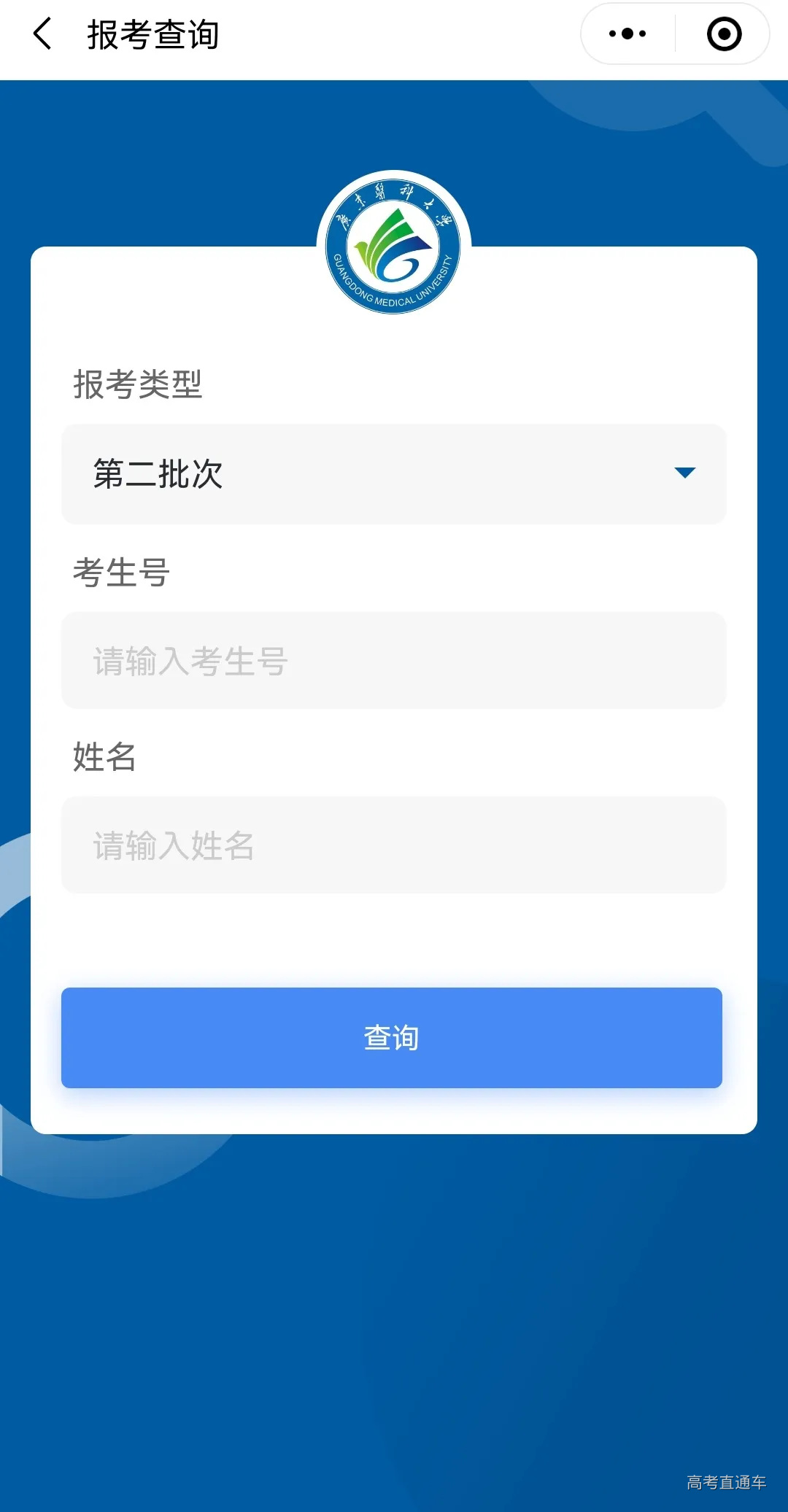Click the mini-program close capsule icon
Viewport: 788px width, 1512px height.
(x=723, y=34)
